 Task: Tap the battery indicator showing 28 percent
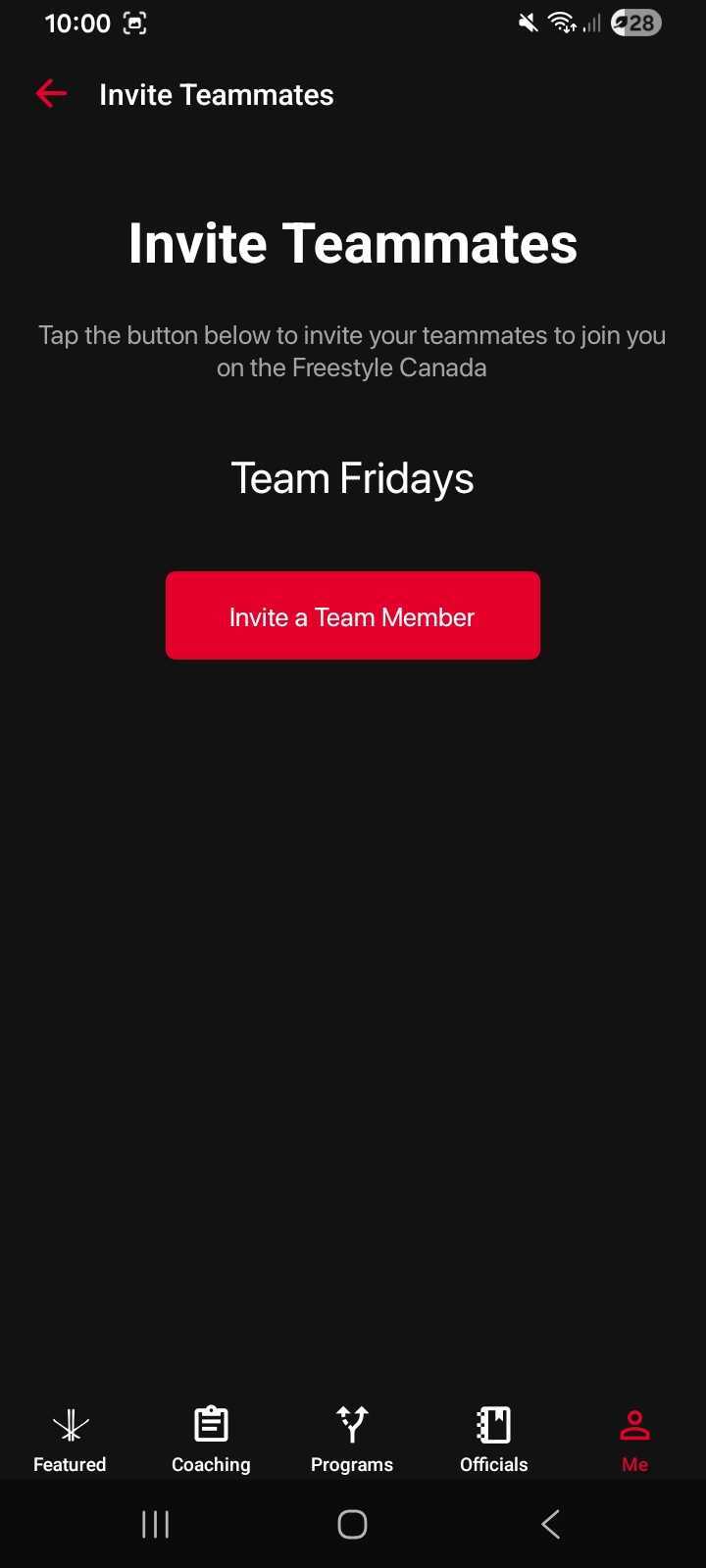(634, 23)
